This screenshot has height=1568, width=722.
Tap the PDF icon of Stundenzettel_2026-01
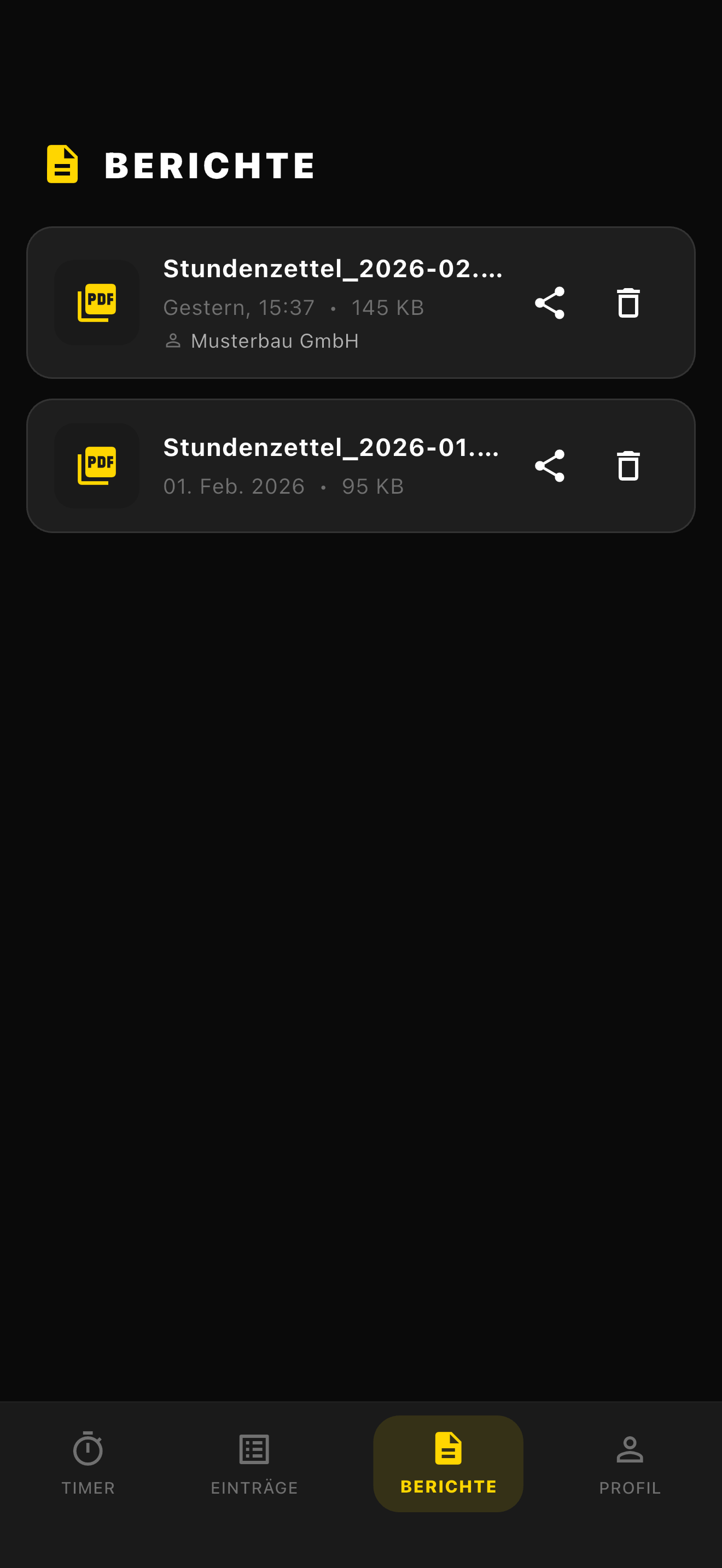pyautogui.click(x=97, y=466)
